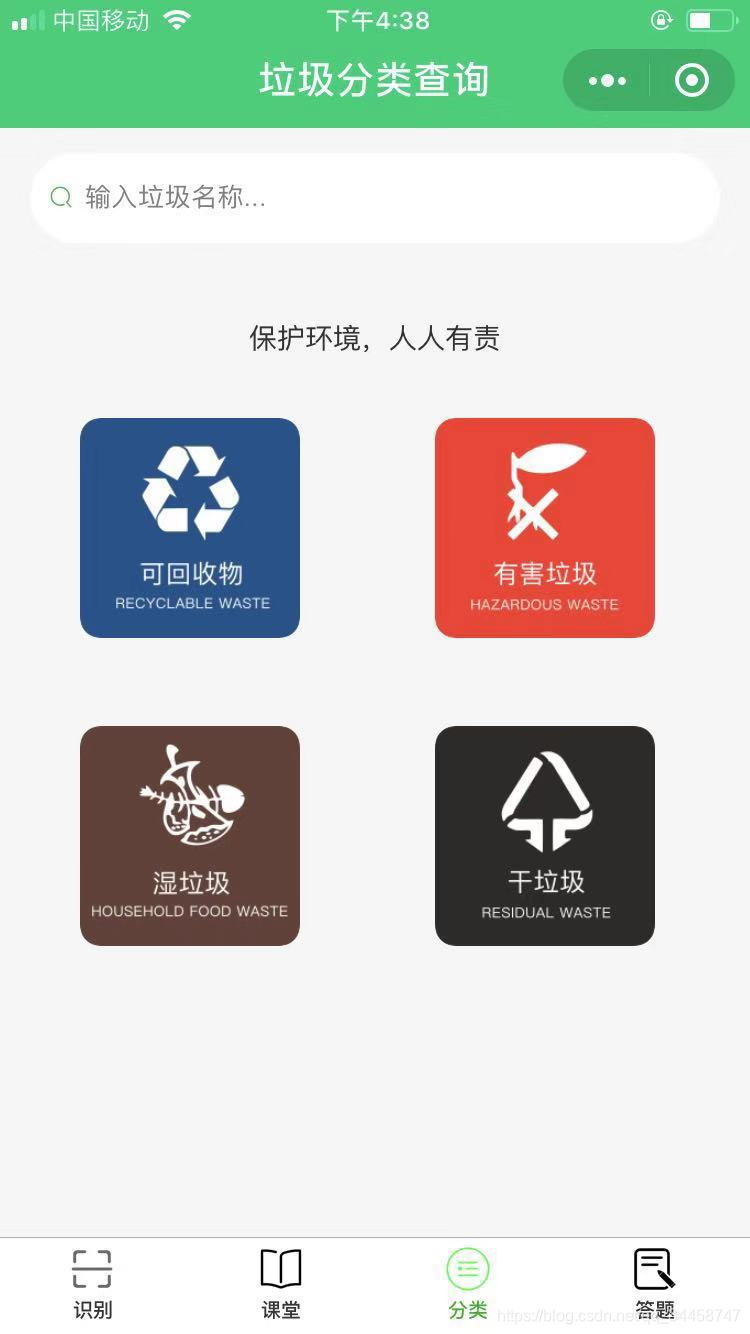This screenshot has width=750, height=1334.
Task: Switch to the 答题 quiz tab
Action: click(655, 1284)
